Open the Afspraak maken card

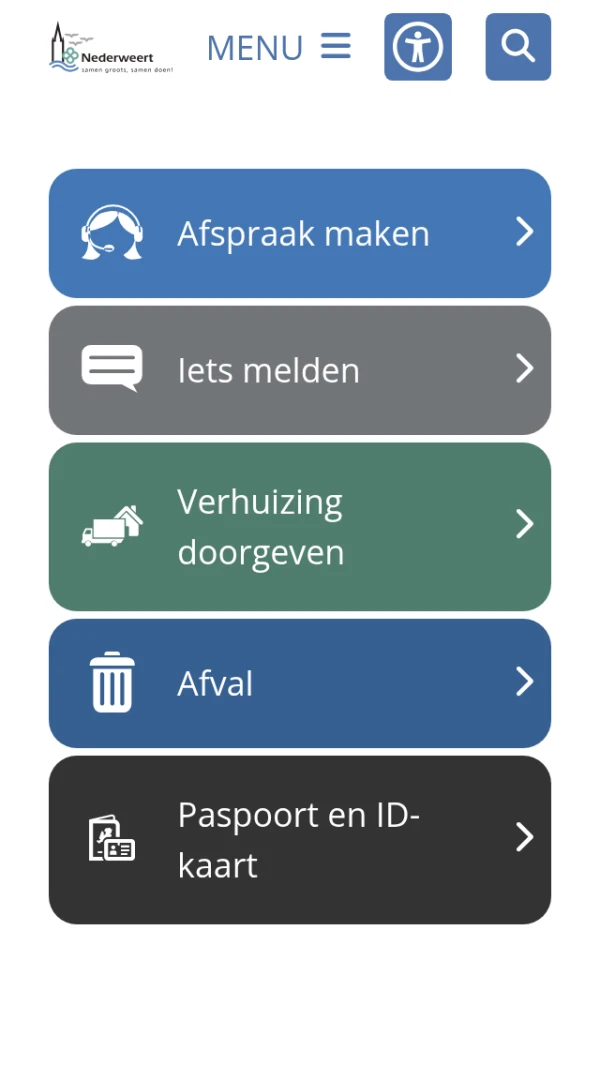pyautogui.click(x=300, y=233)
